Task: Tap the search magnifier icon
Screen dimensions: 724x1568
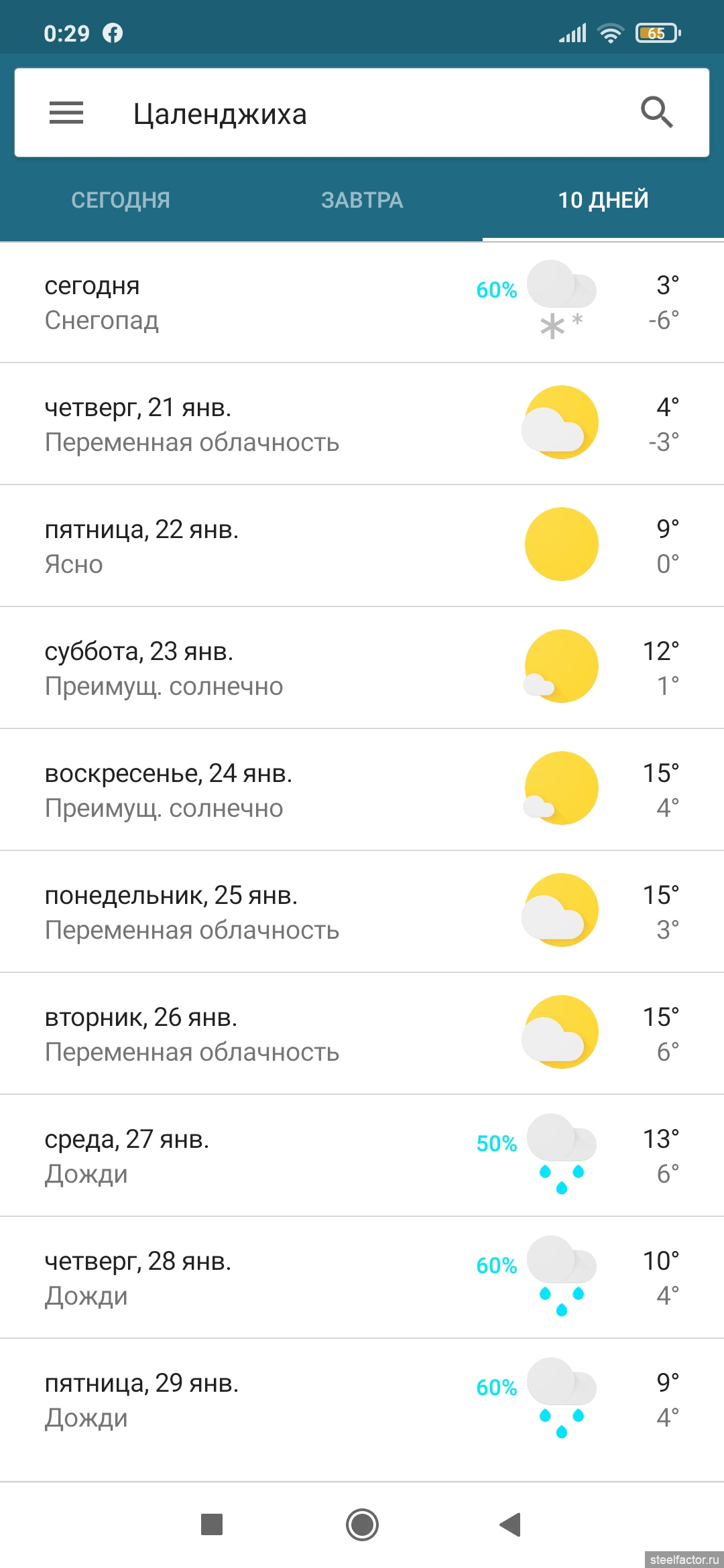Action: coord(657,112)
